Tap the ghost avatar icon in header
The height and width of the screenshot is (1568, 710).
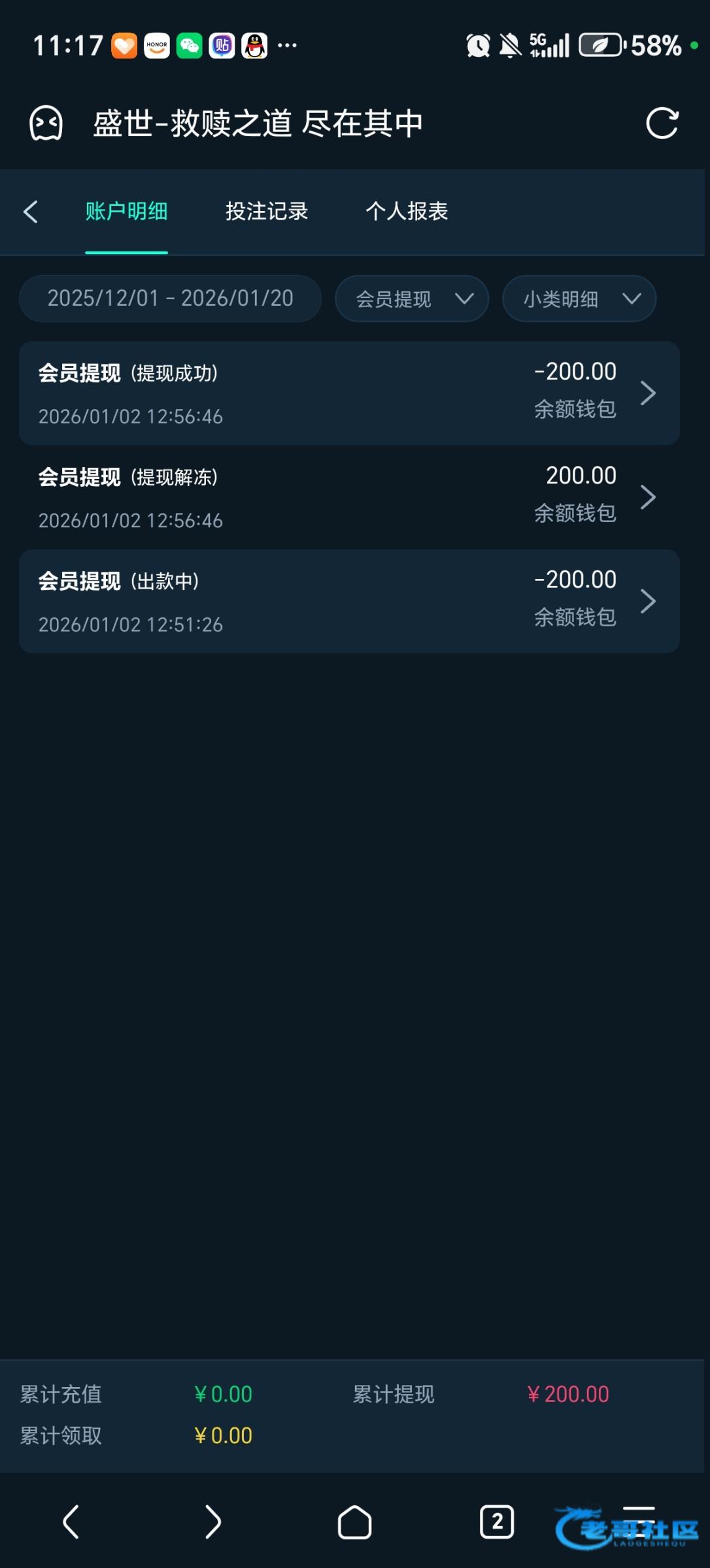[x=46, y=123]
